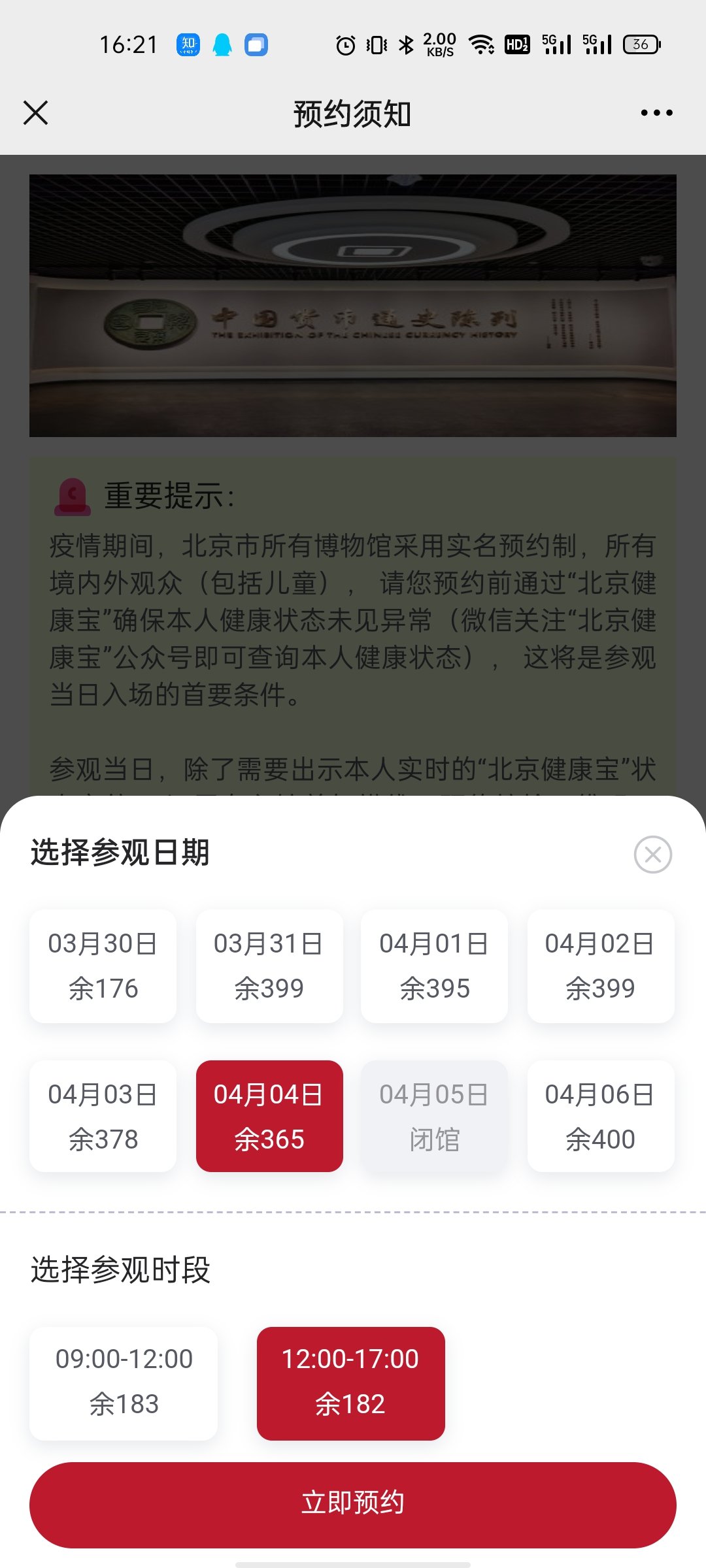Screen dimensions: 706x1568
Task: Open the three-dot overflow menu
Action: (656, 113)
